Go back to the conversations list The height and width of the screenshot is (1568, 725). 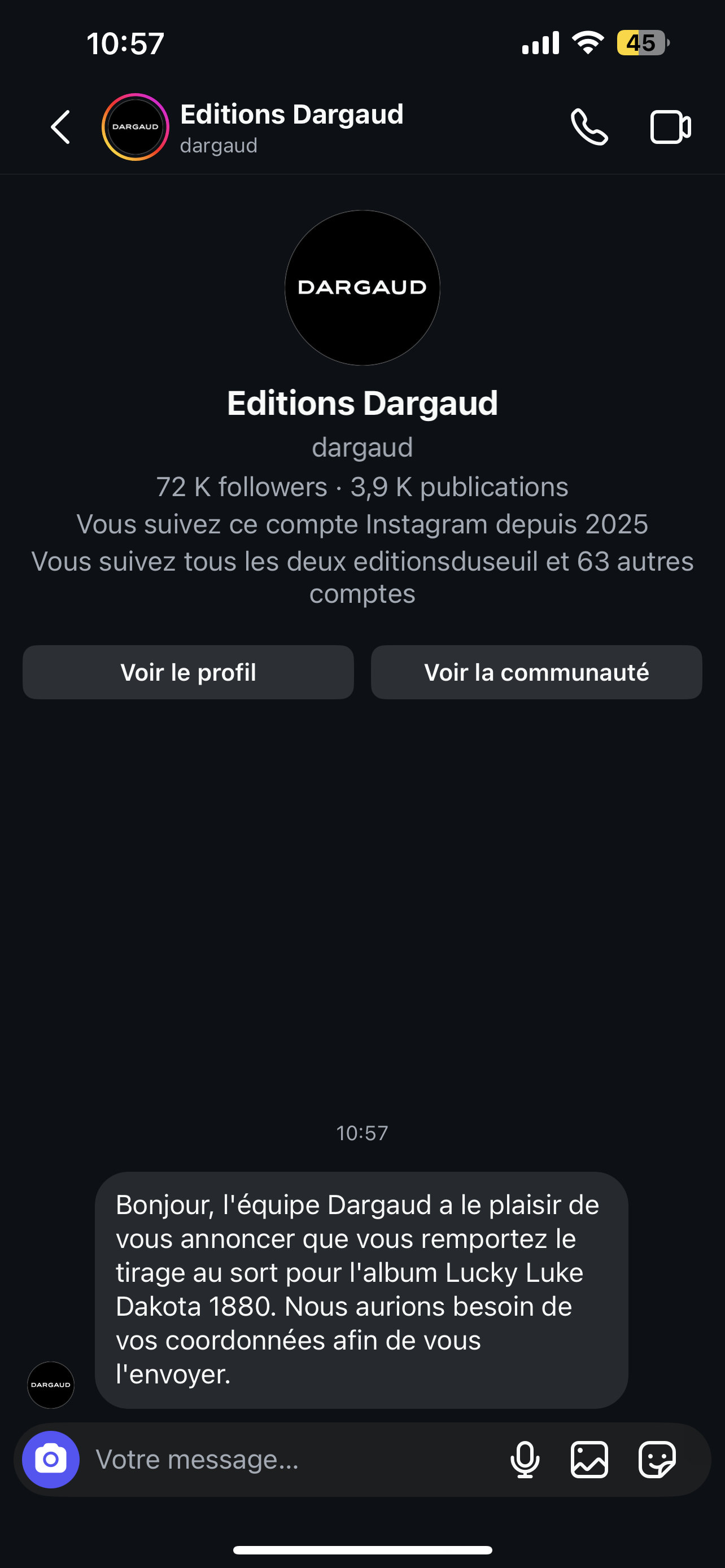(x=60, y=127)
